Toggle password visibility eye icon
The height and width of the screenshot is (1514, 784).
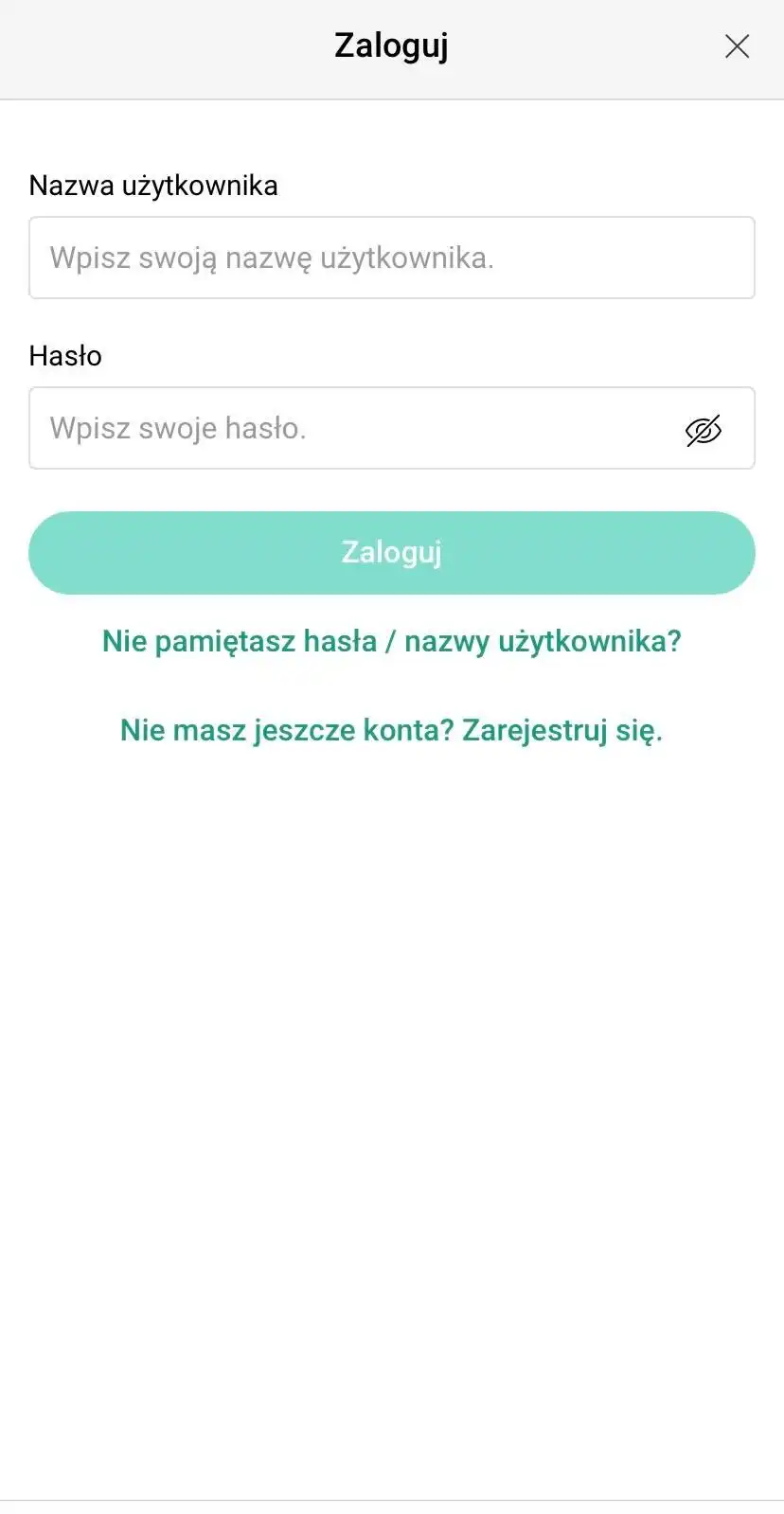pyautogui.click(x=703, y=430)
